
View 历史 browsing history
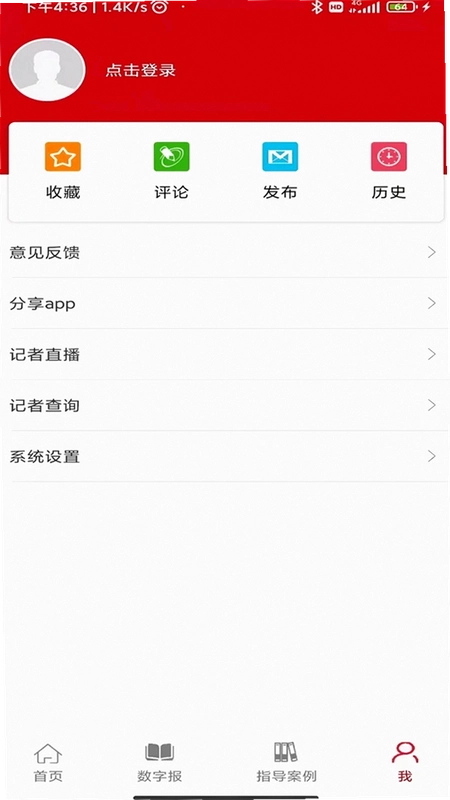coord(389,171)
